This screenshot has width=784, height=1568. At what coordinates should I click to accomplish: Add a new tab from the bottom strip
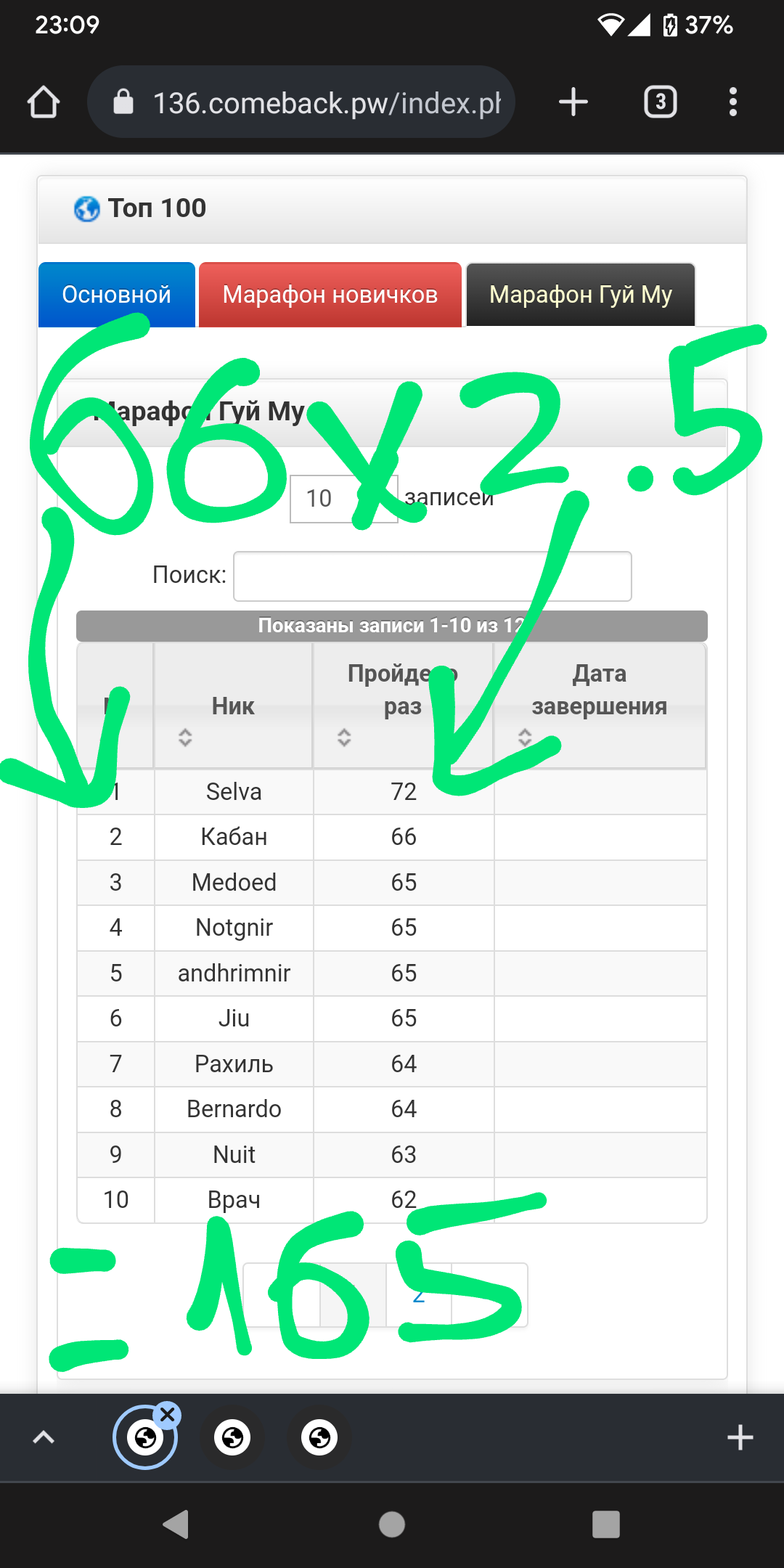point(740,1437)
